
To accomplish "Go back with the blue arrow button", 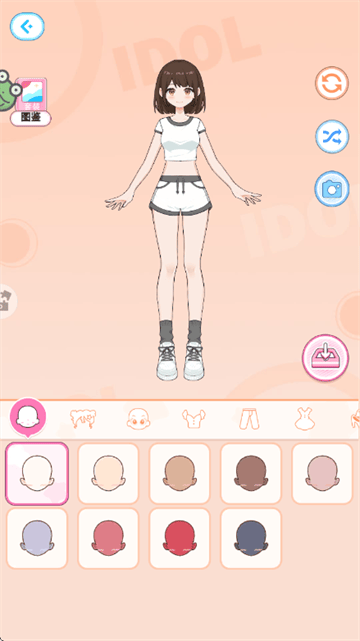I will 27,27.
